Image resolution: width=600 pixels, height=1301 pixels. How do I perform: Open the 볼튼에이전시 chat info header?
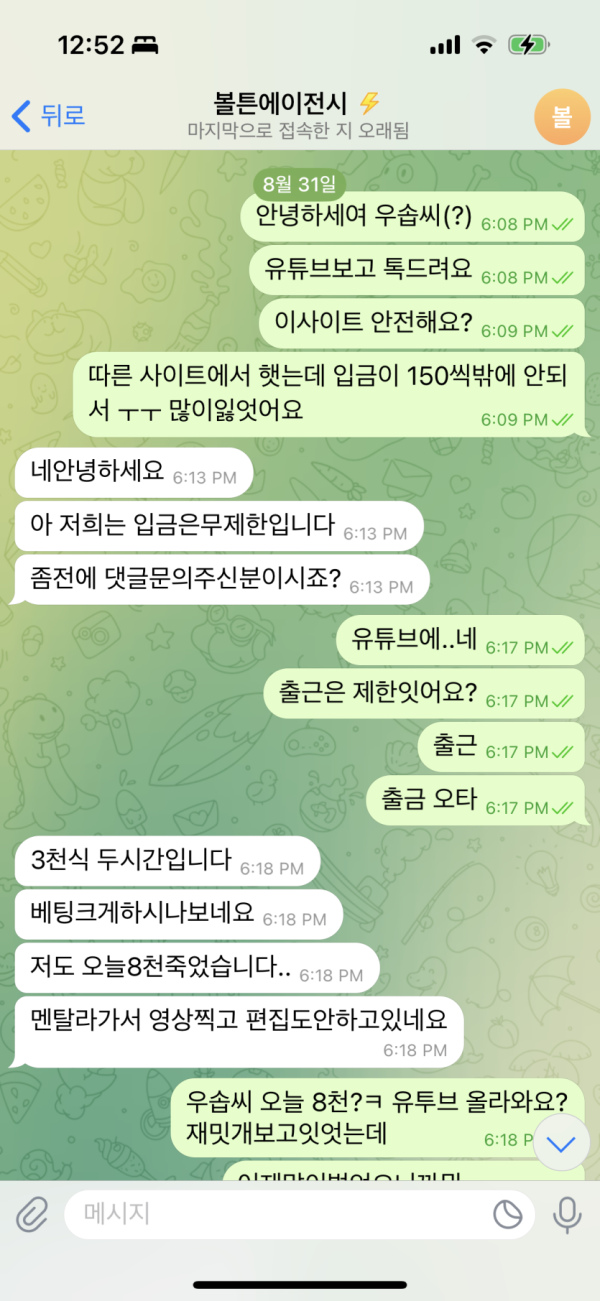(297, 115)
